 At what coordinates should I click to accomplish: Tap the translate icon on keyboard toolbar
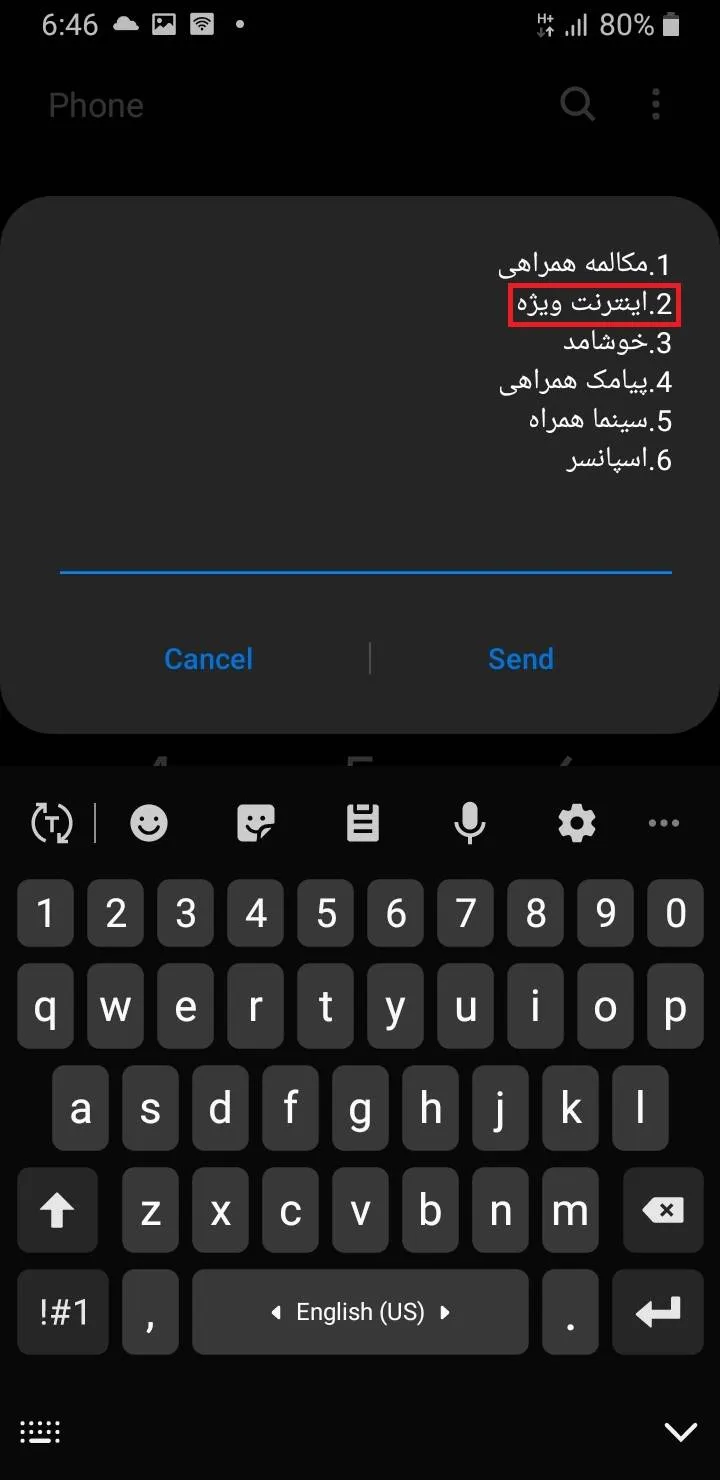click(x=52, y=823)
